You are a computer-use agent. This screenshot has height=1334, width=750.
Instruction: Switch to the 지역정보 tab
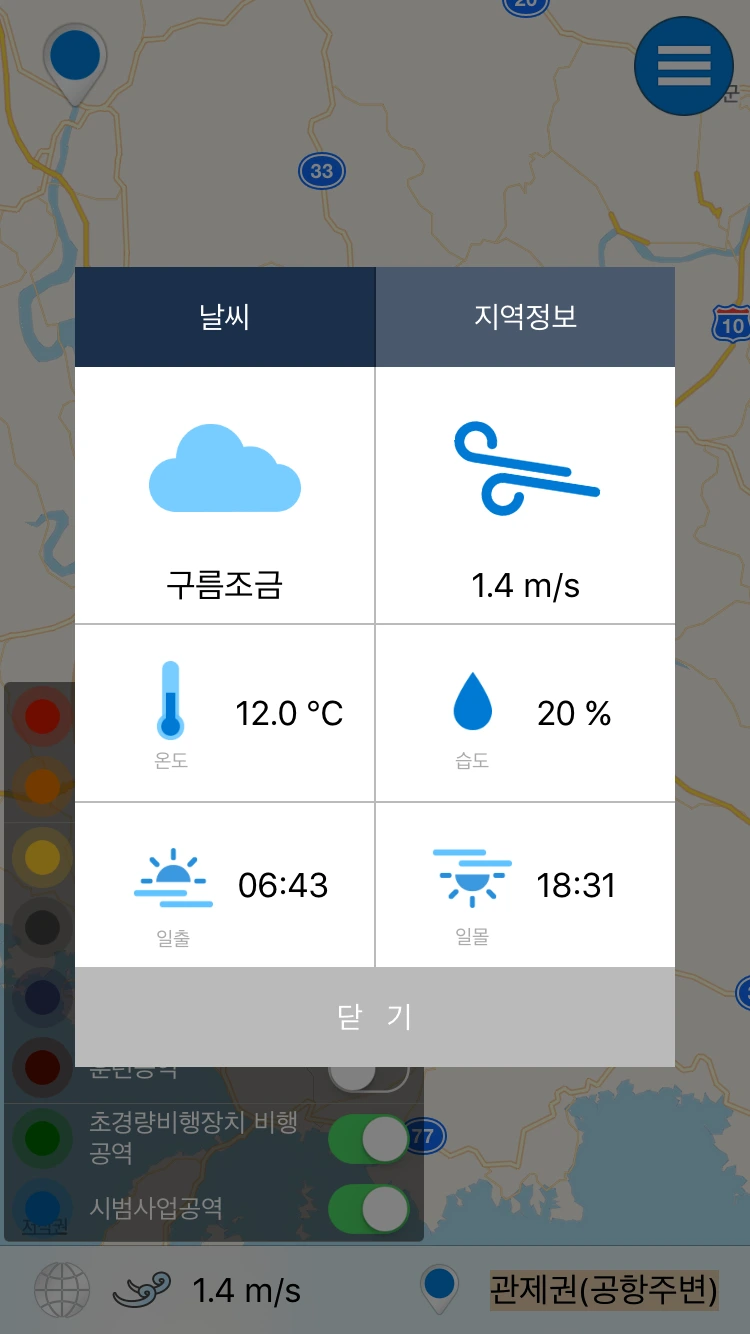coord(525,317)
